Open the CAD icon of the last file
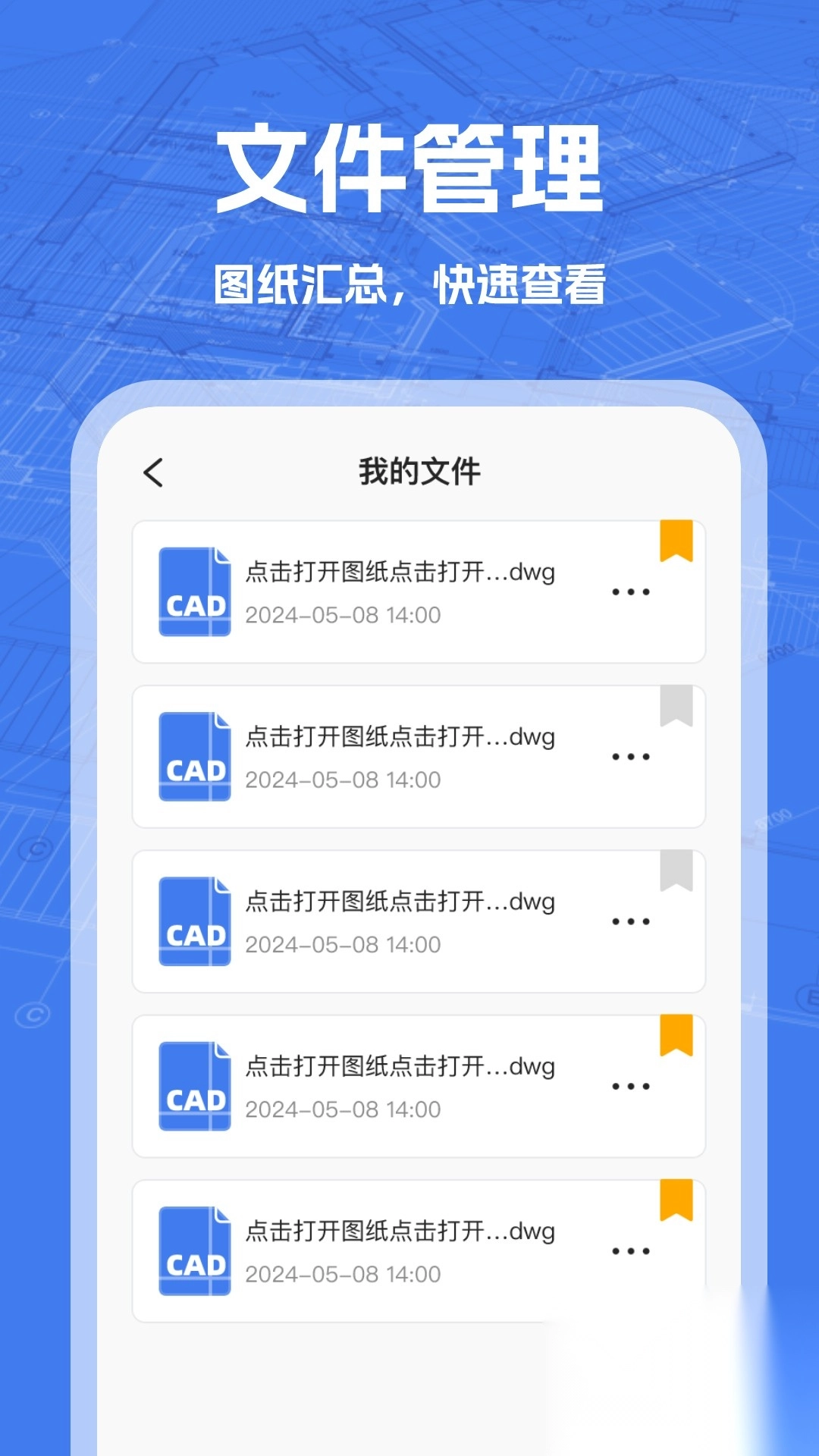This screenshot has height=1456, width=819. [194, 1250]
